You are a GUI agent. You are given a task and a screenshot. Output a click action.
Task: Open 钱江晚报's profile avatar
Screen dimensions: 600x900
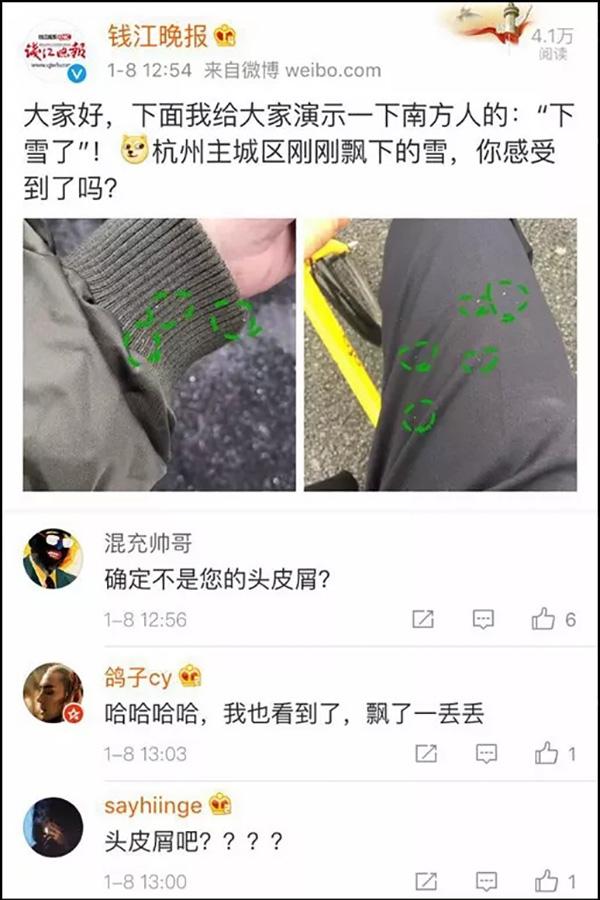pyautogui.click(x=55, y=52)
